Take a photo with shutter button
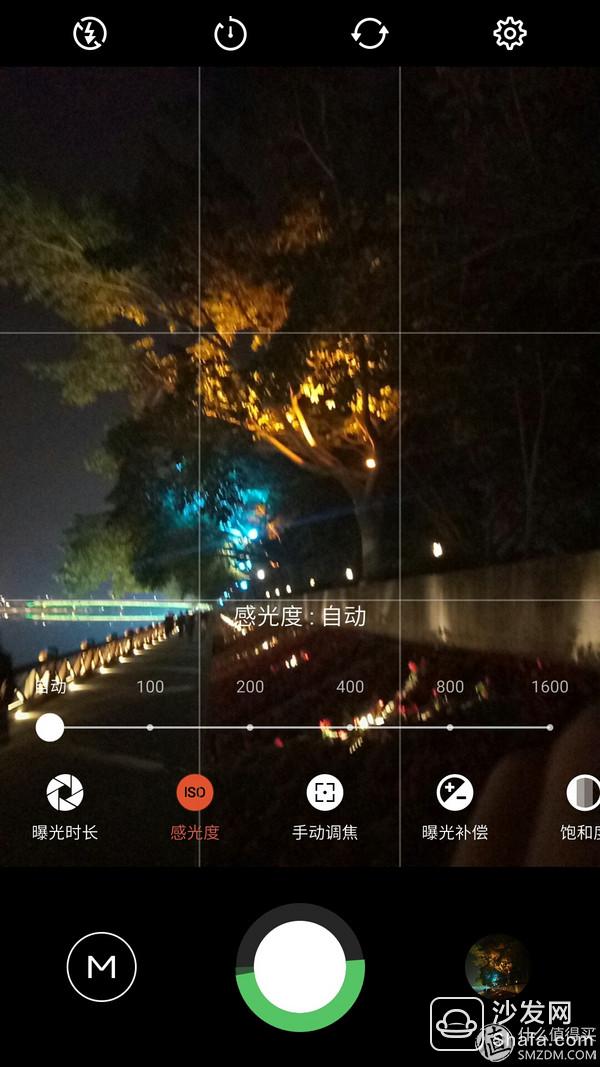 click(300, 967)
